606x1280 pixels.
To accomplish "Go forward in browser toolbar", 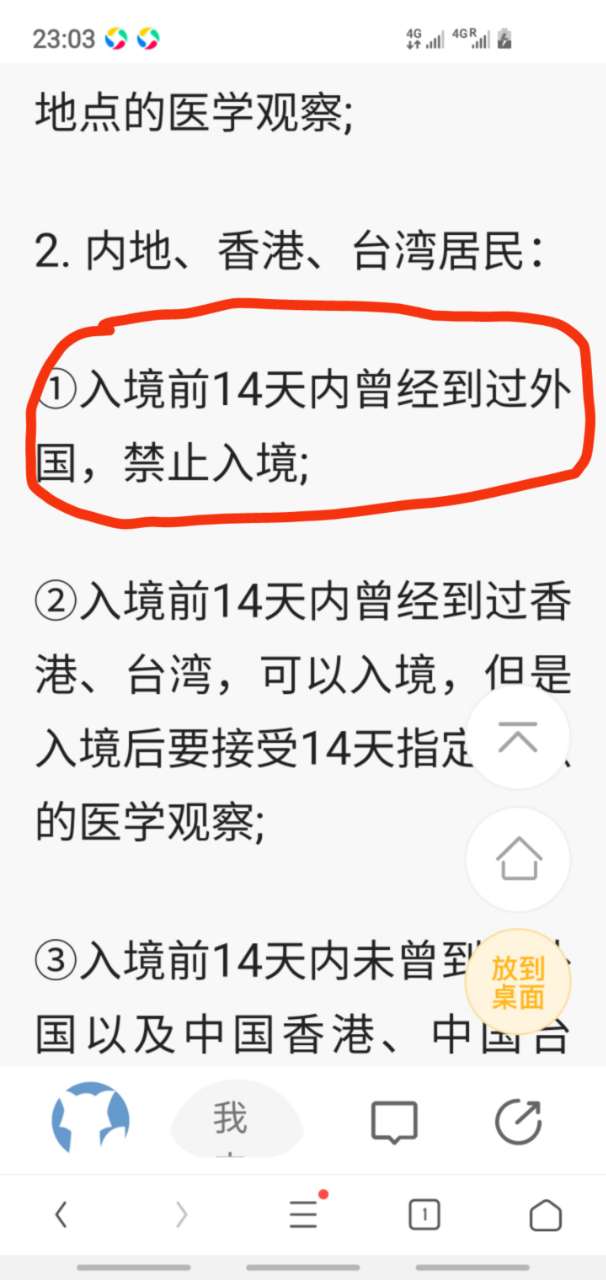I will coord(181,1215).
